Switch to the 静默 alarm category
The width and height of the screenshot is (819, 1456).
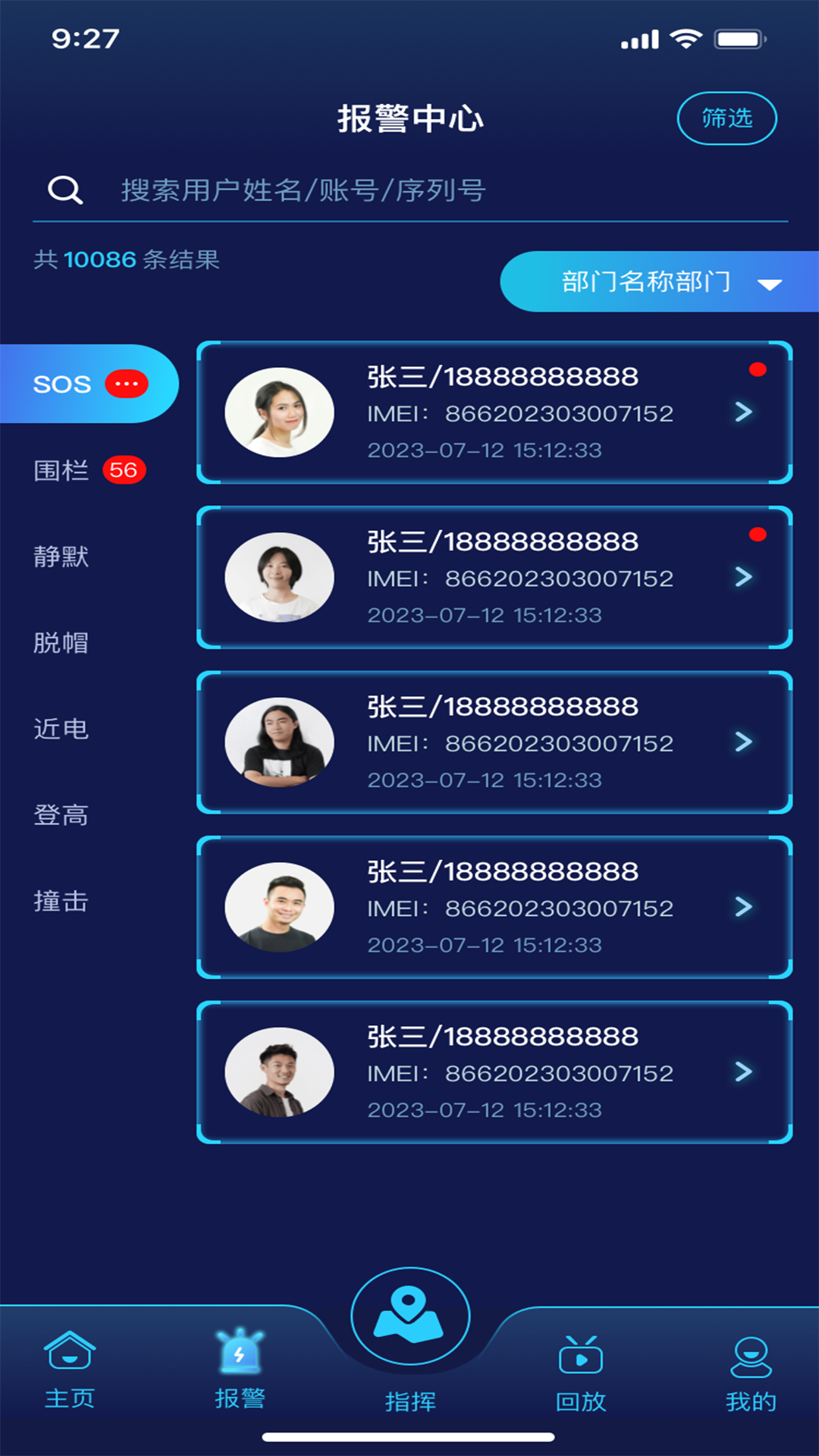61,557
